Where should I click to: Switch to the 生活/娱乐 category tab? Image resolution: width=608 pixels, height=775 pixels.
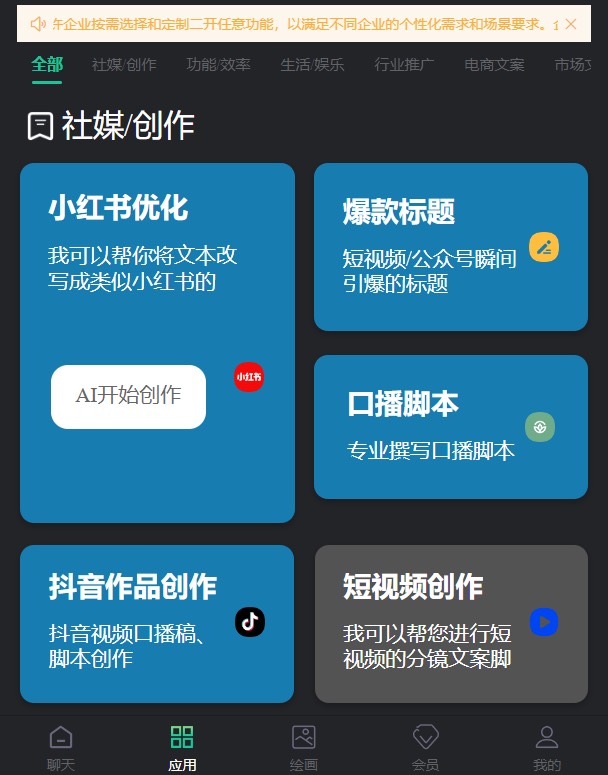[312, 65]
